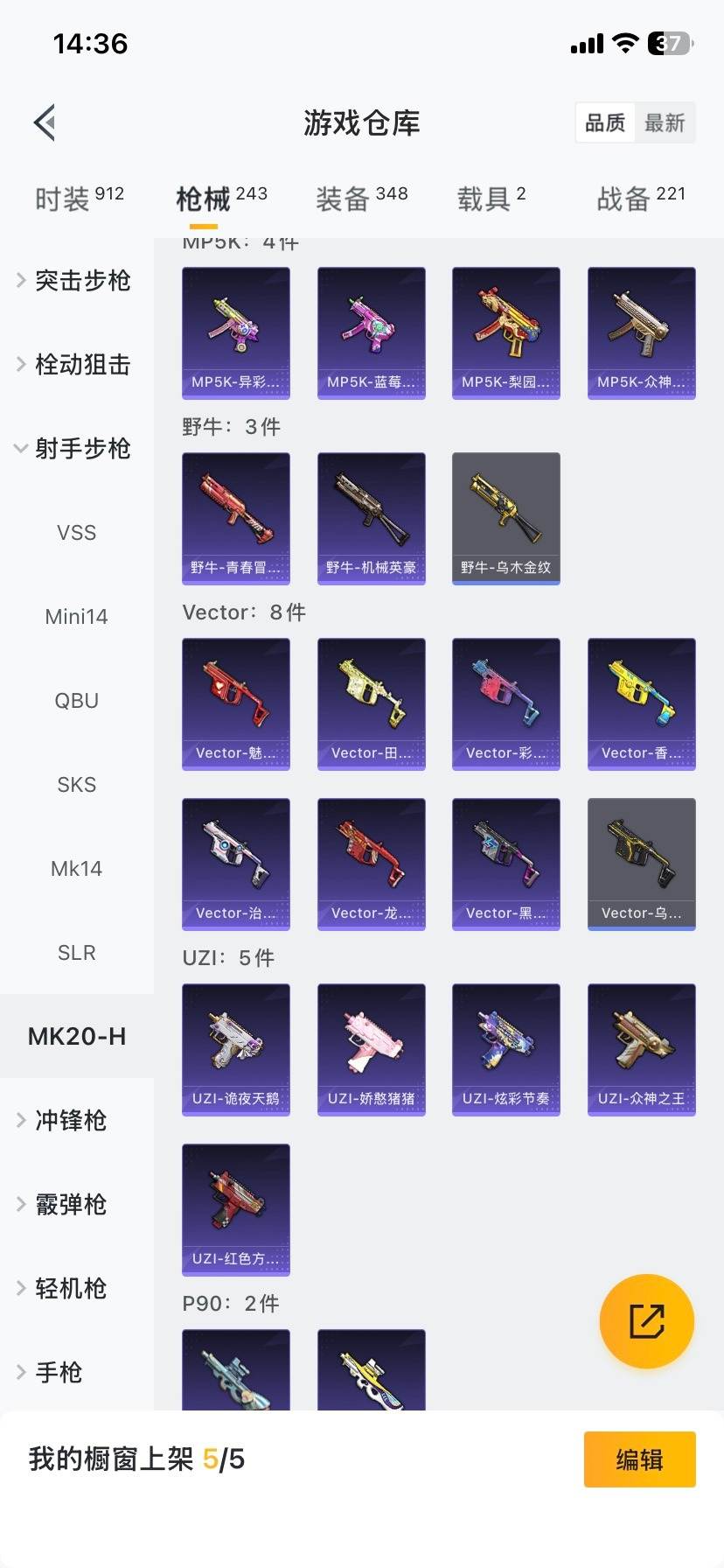Open the UZI-众神之王 skin tile
The width and height of the screenshot is (724, 1568).
click(641, 1049)
